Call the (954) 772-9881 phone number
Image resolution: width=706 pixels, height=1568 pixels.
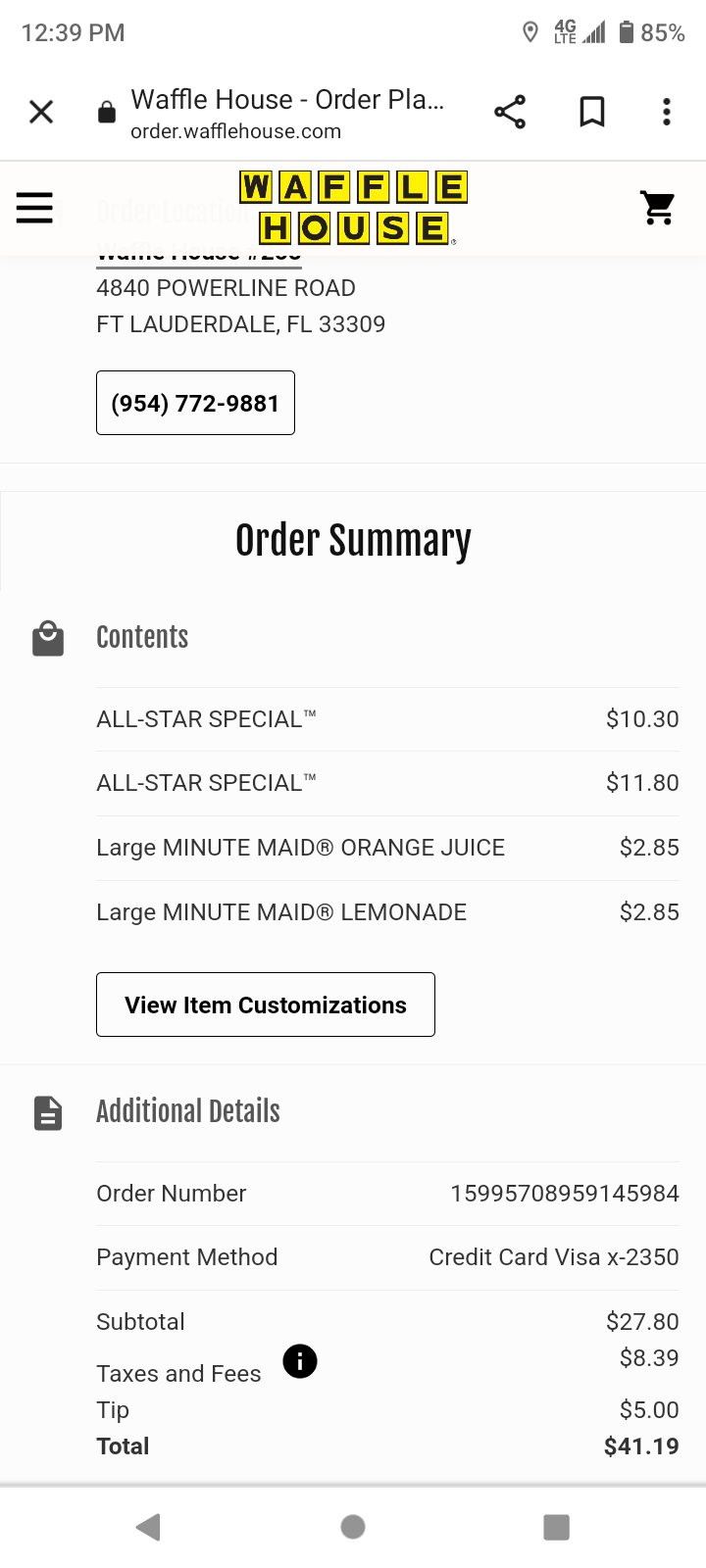195,403
